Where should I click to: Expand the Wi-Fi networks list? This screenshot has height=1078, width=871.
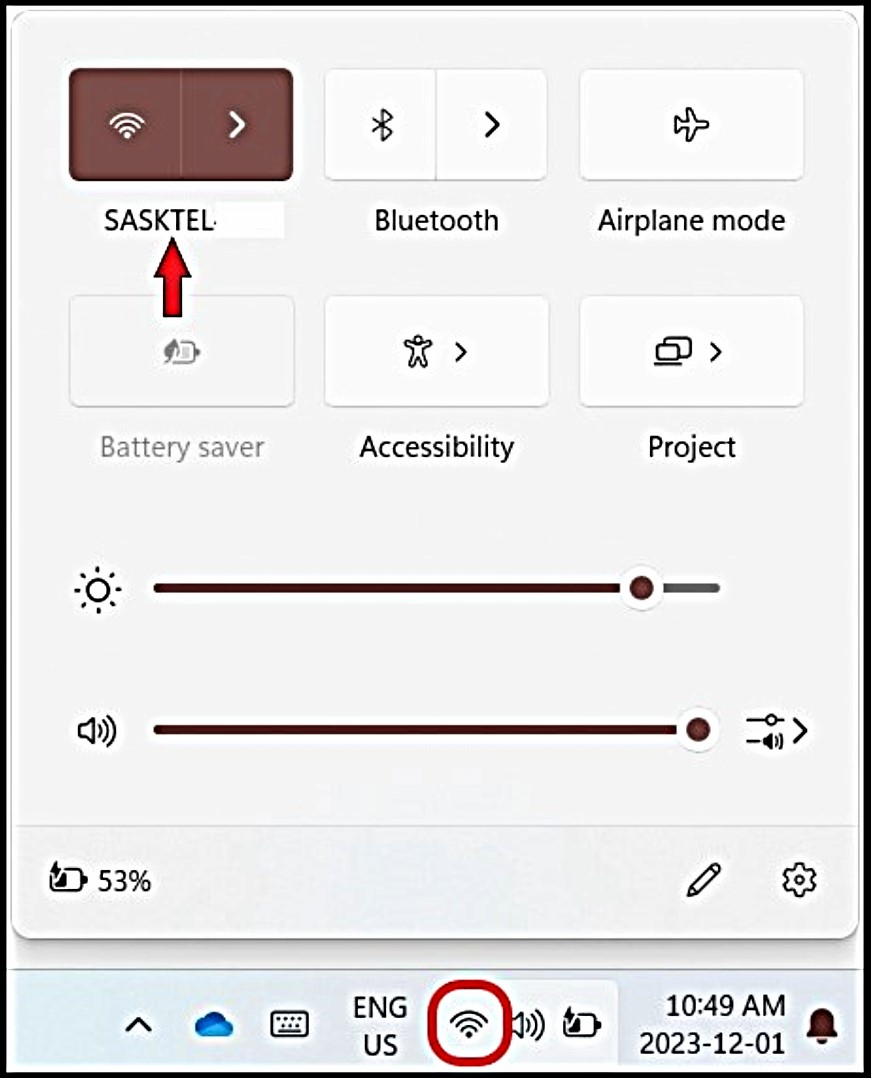236,125
